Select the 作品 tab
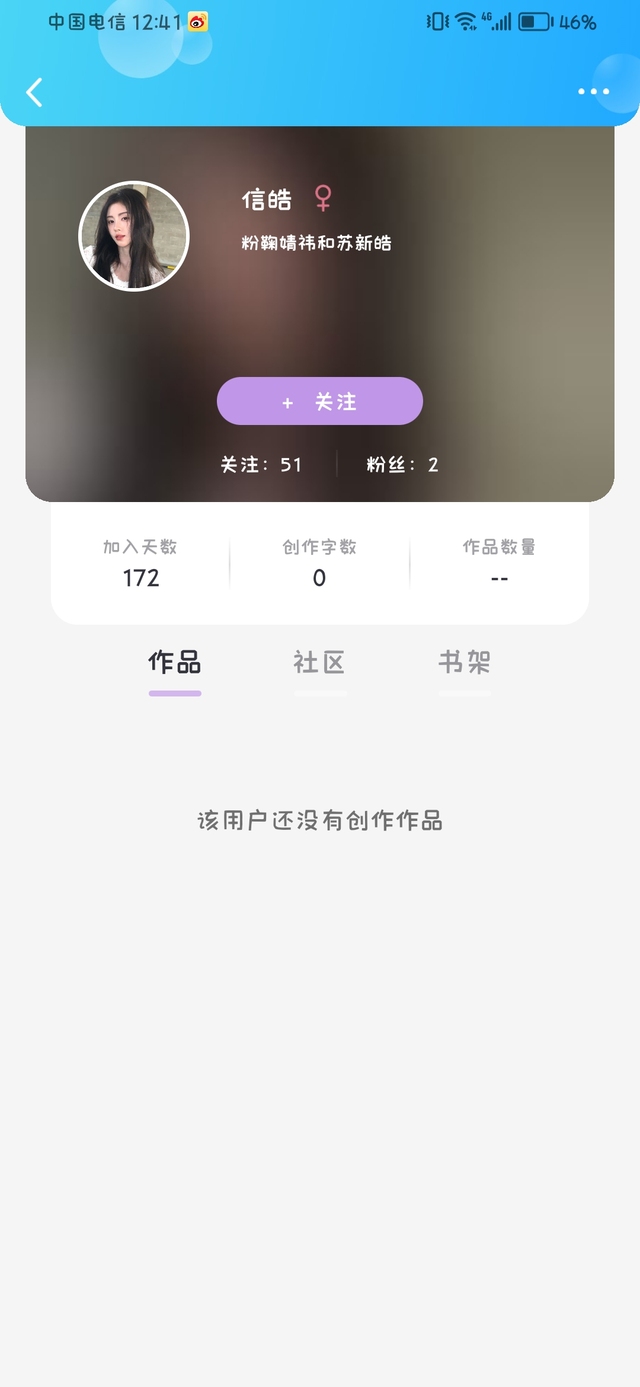This screenshot has height=1387, width=640. coord(175,662)
